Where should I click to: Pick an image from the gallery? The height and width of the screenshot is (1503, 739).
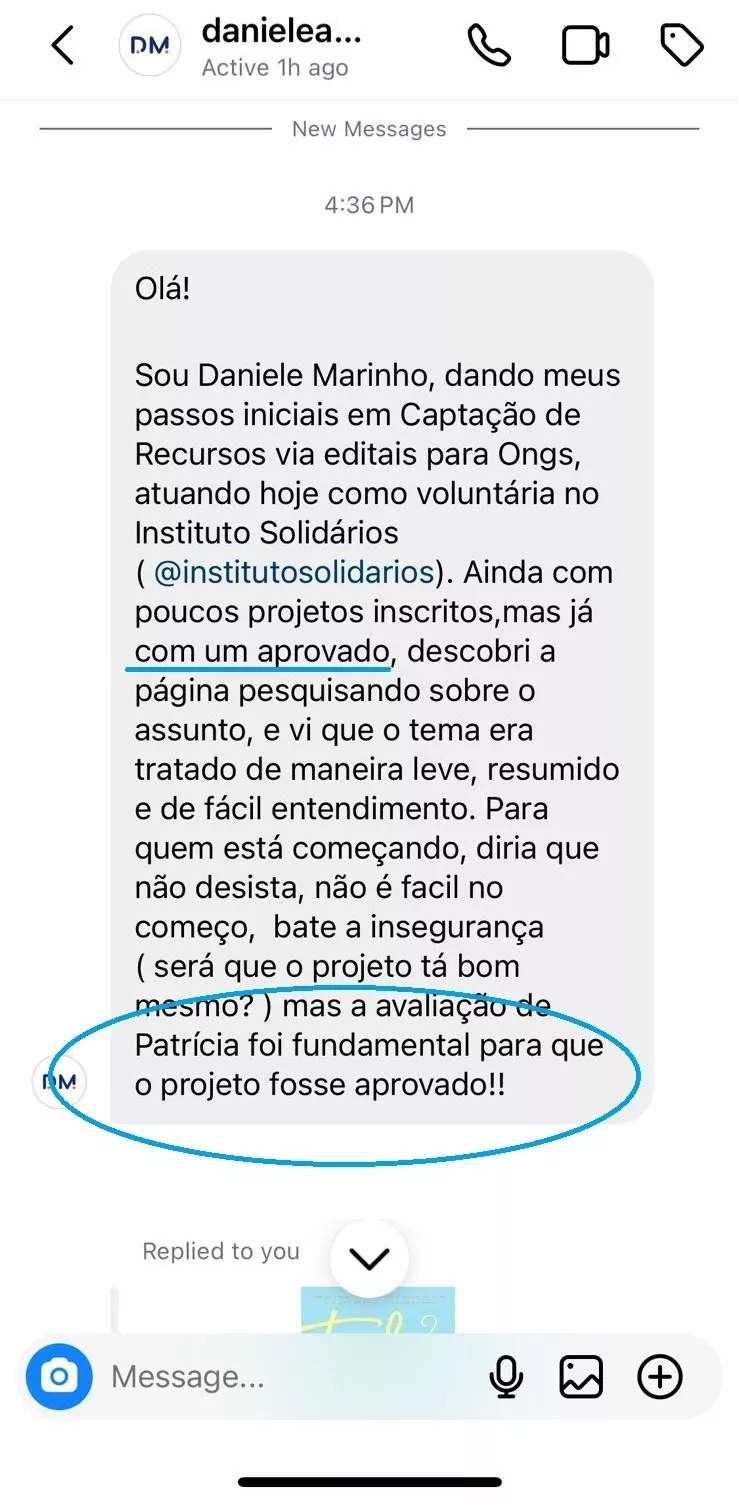[x=581, y=1377]
